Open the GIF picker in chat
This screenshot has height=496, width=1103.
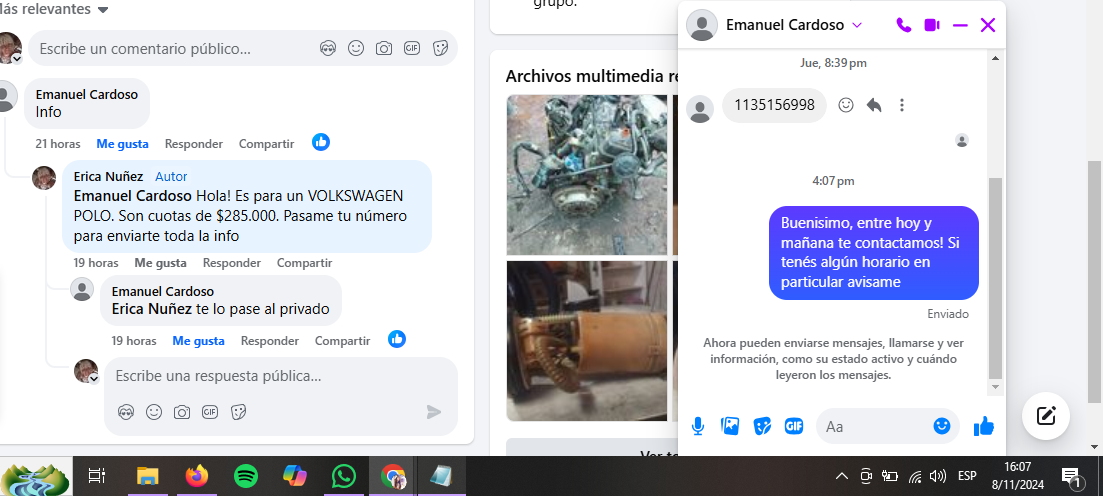click(x=794, y=426)
